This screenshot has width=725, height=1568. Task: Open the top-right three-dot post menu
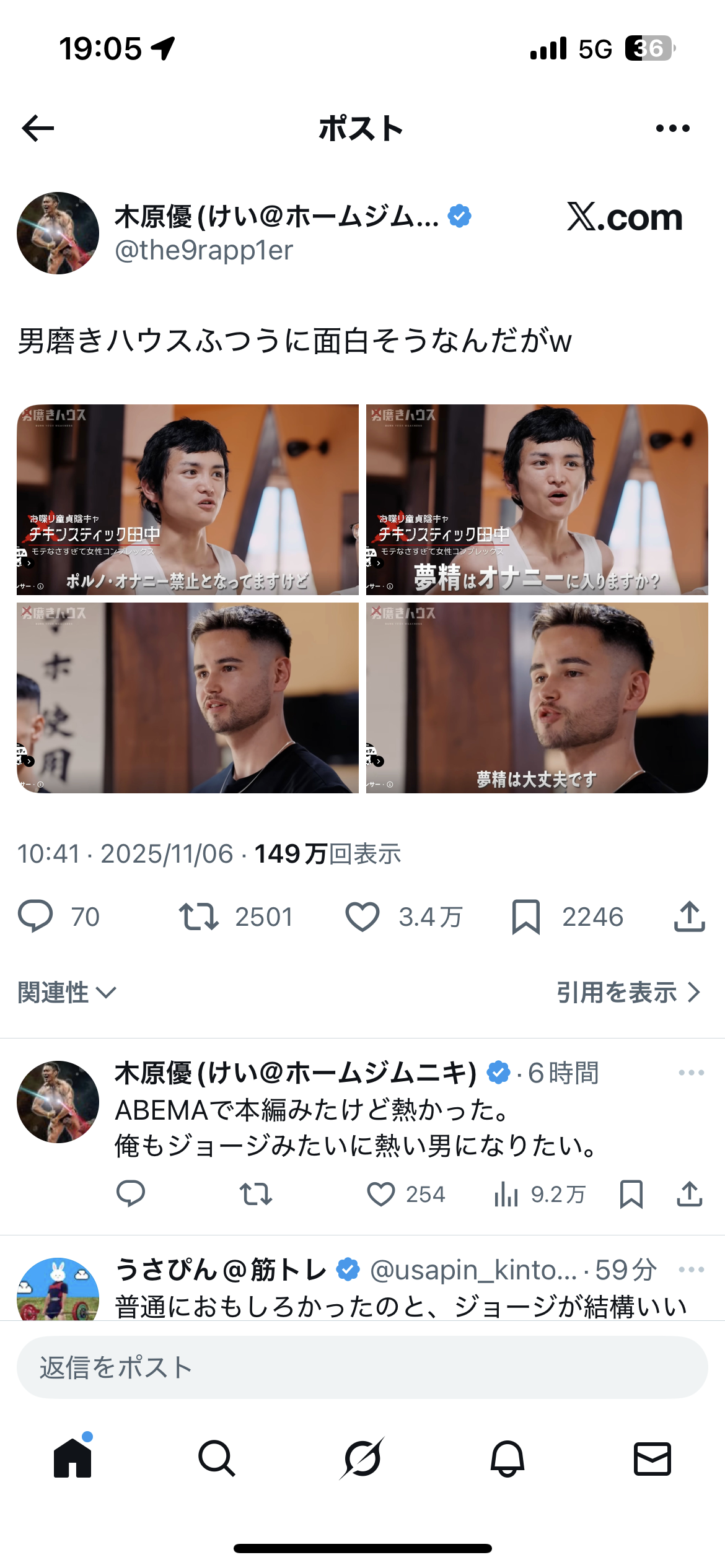673,128
